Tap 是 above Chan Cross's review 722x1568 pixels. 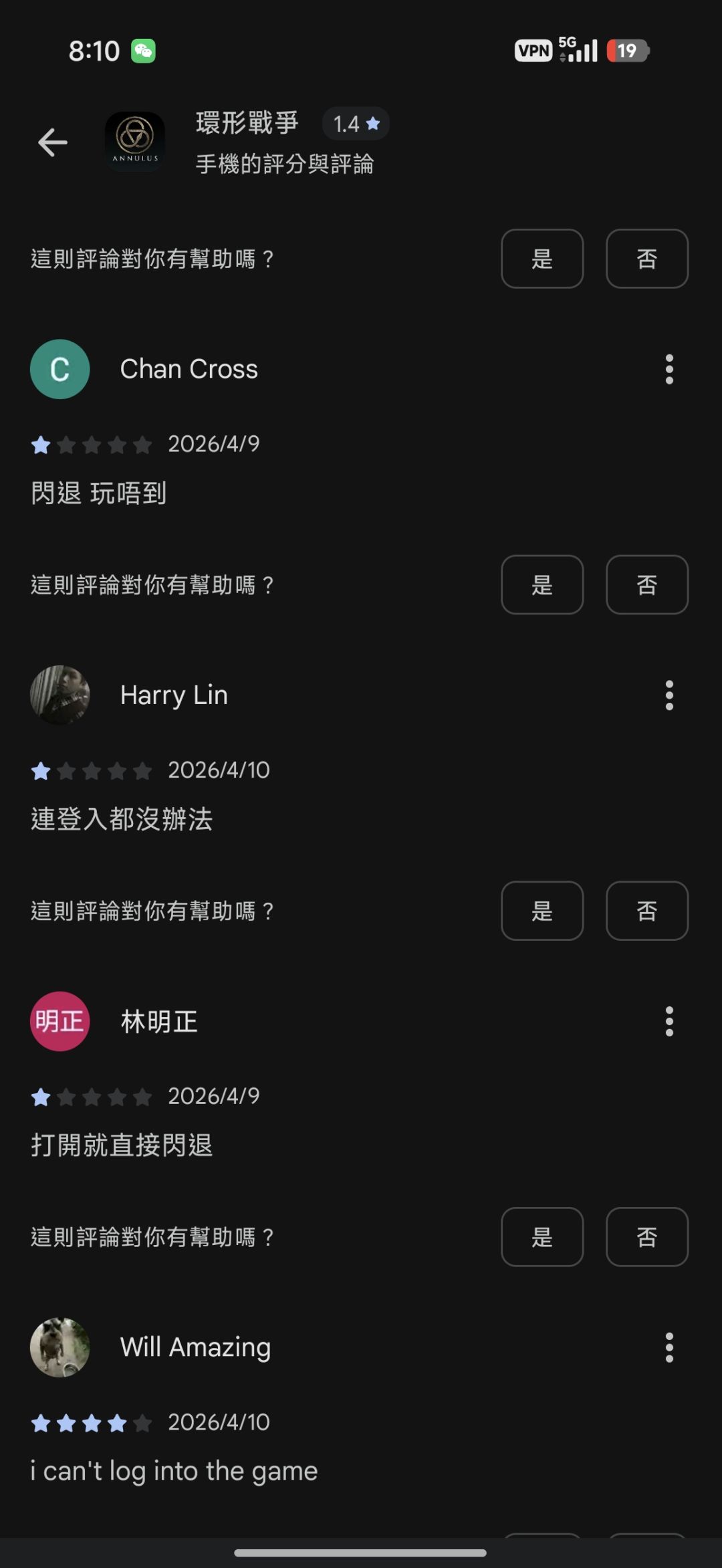542,259
